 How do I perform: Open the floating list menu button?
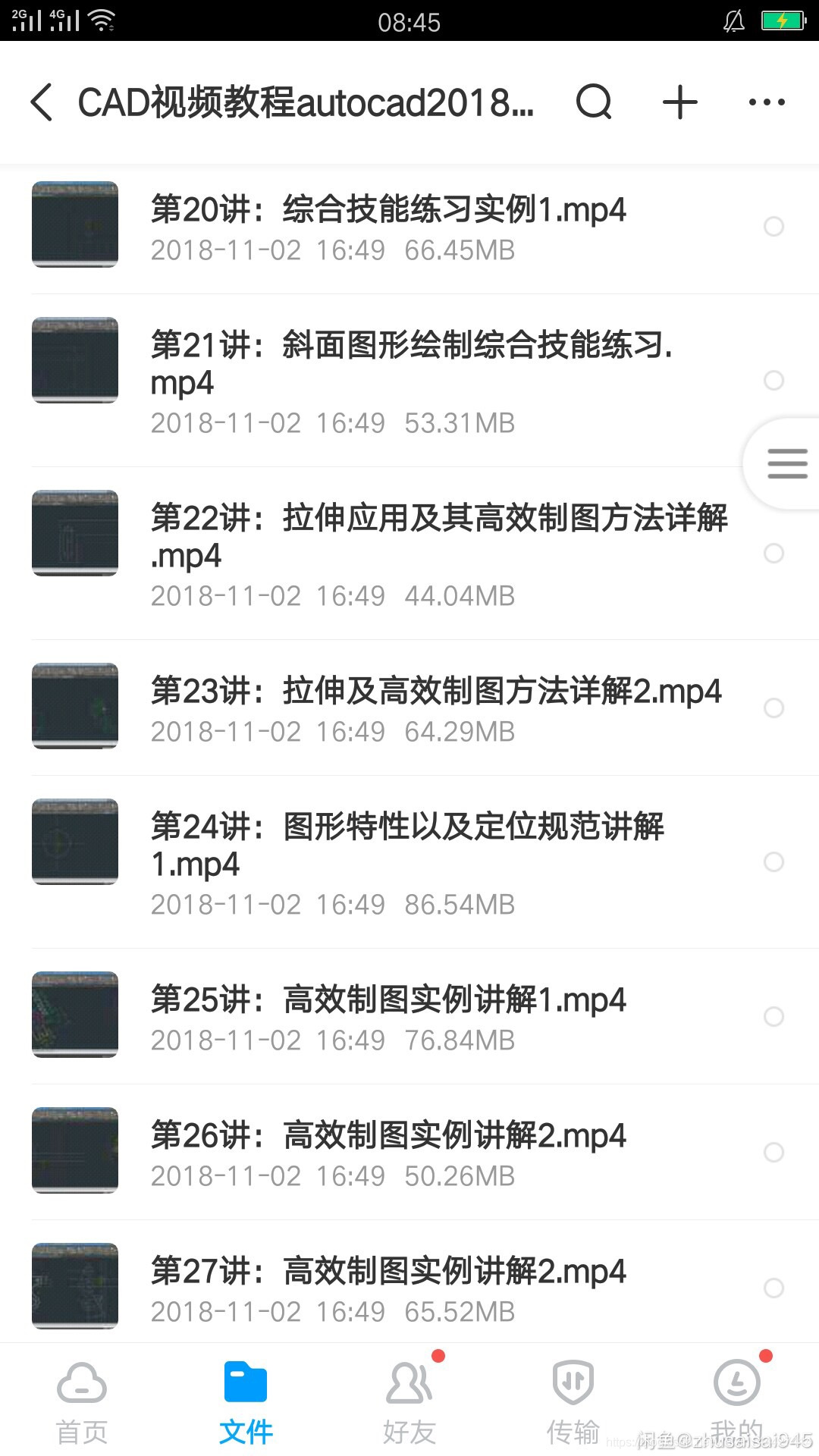coord(787,463)
